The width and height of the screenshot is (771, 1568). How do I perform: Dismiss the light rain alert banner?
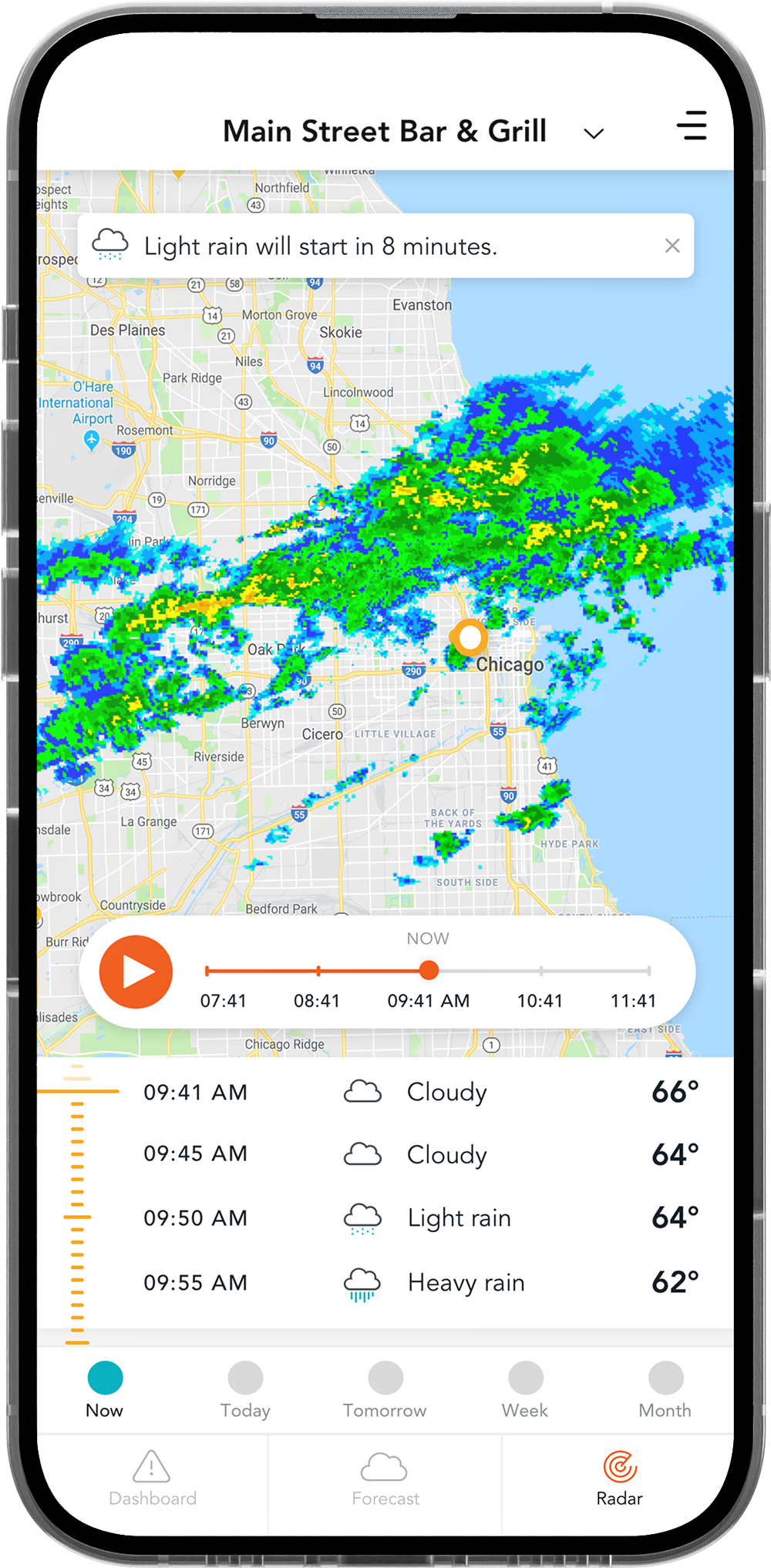tap(672, 246)
